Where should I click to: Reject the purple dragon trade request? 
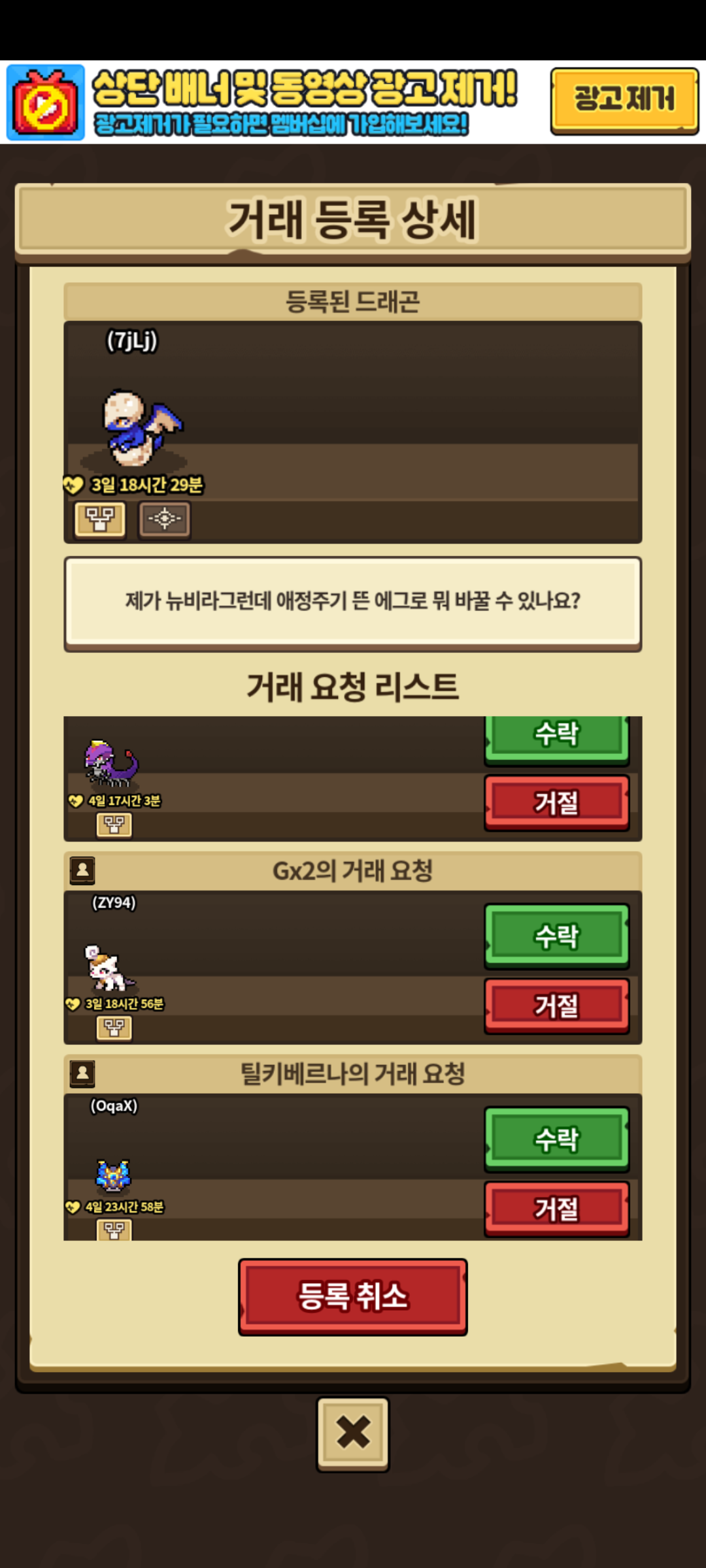(x=556, y=802)
